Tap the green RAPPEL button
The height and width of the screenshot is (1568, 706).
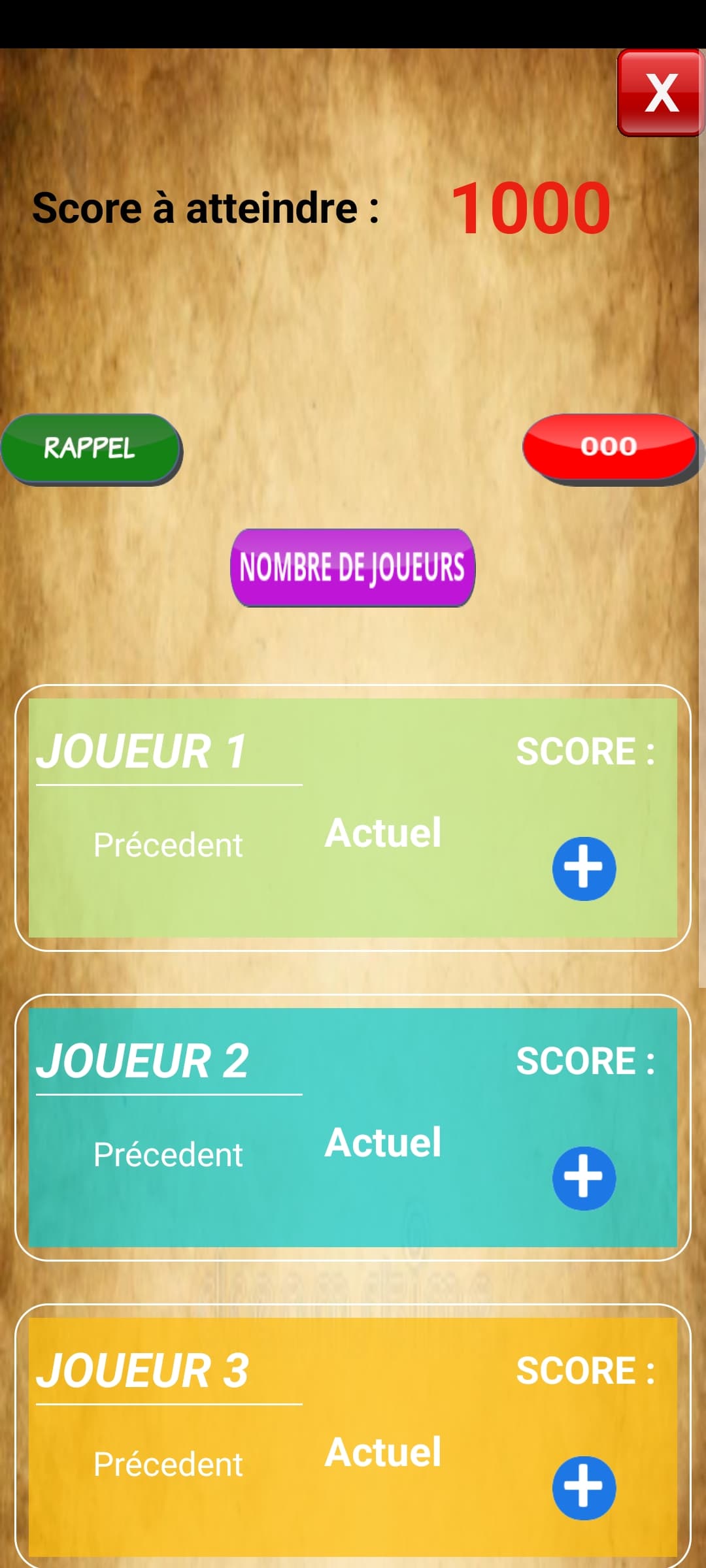pos(91,448)
